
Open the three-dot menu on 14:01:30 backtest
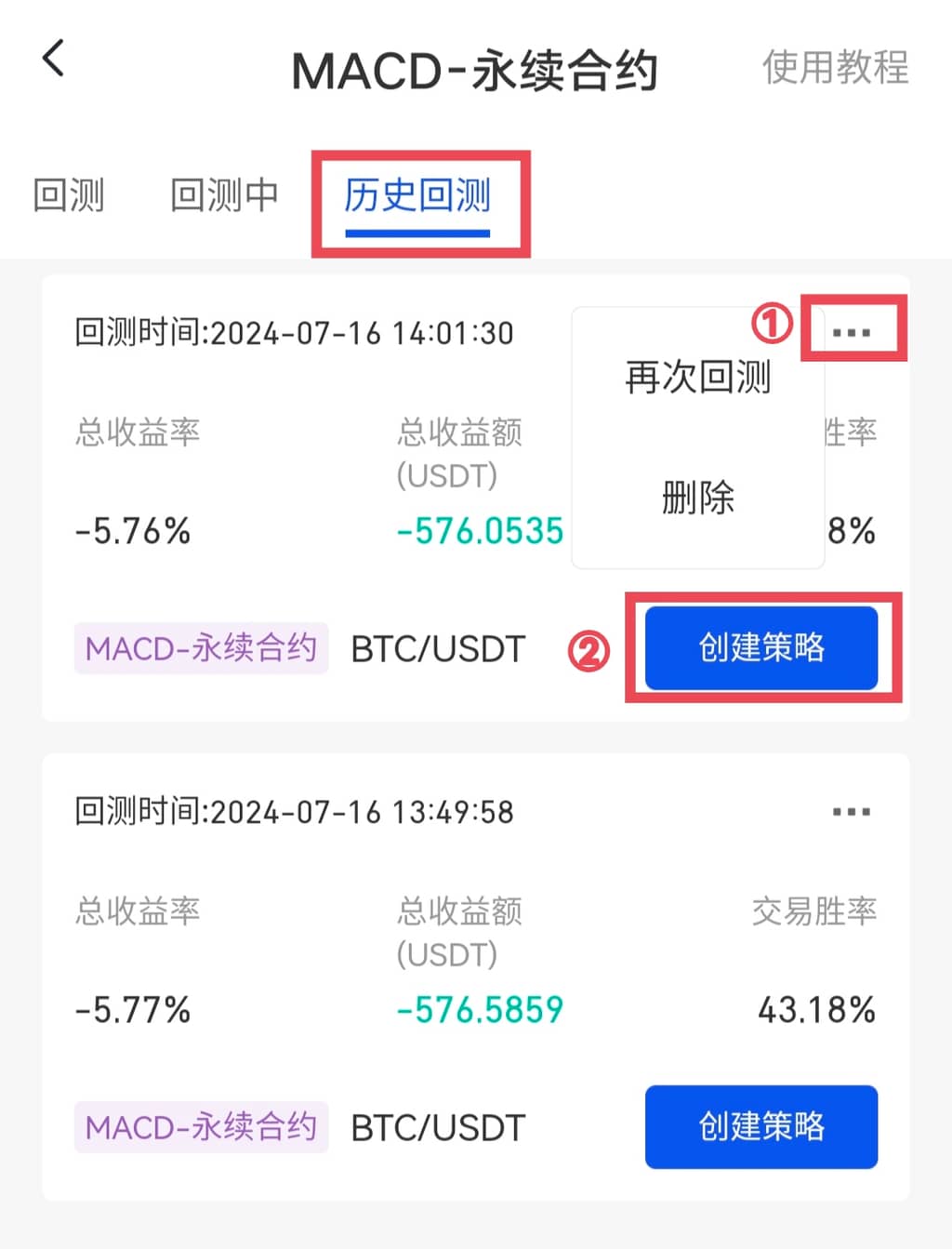pyautogui.click(x=851, y=332)
